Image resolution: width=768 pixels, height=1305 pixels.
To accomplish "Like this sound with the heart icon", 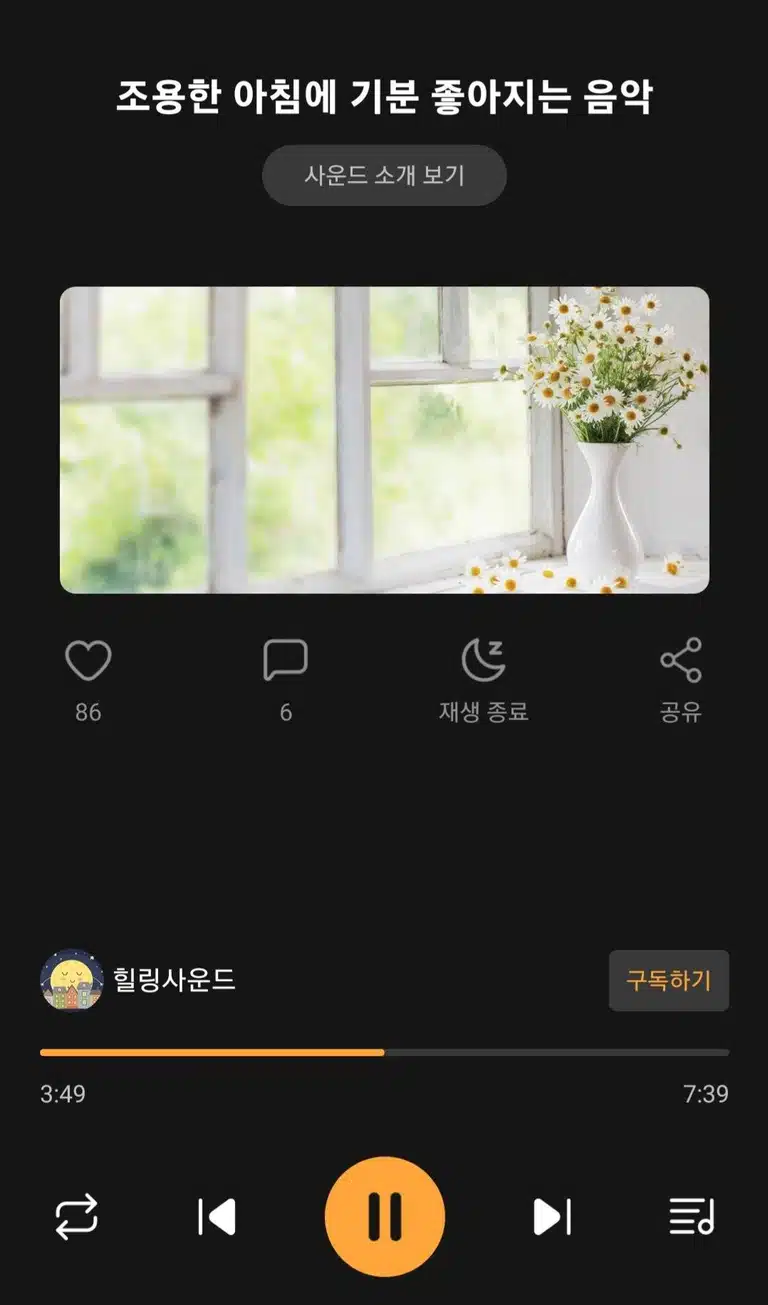I will pyautogui.click(x=88, y=661).
